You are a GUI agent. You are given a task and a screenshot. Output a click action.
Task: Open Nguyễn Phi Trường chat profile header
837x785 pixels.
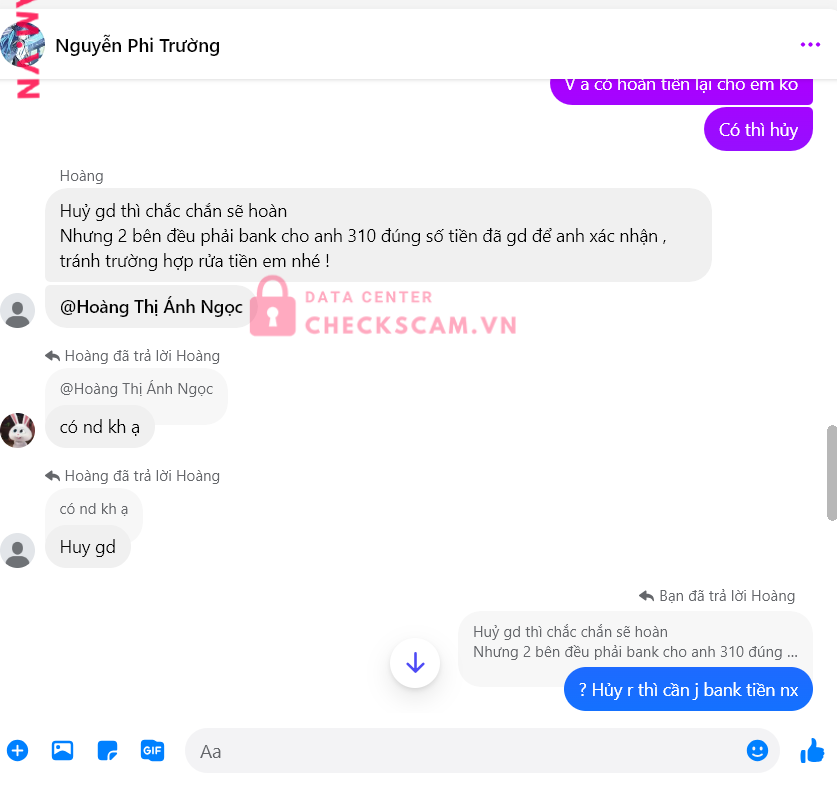point(137,45)
